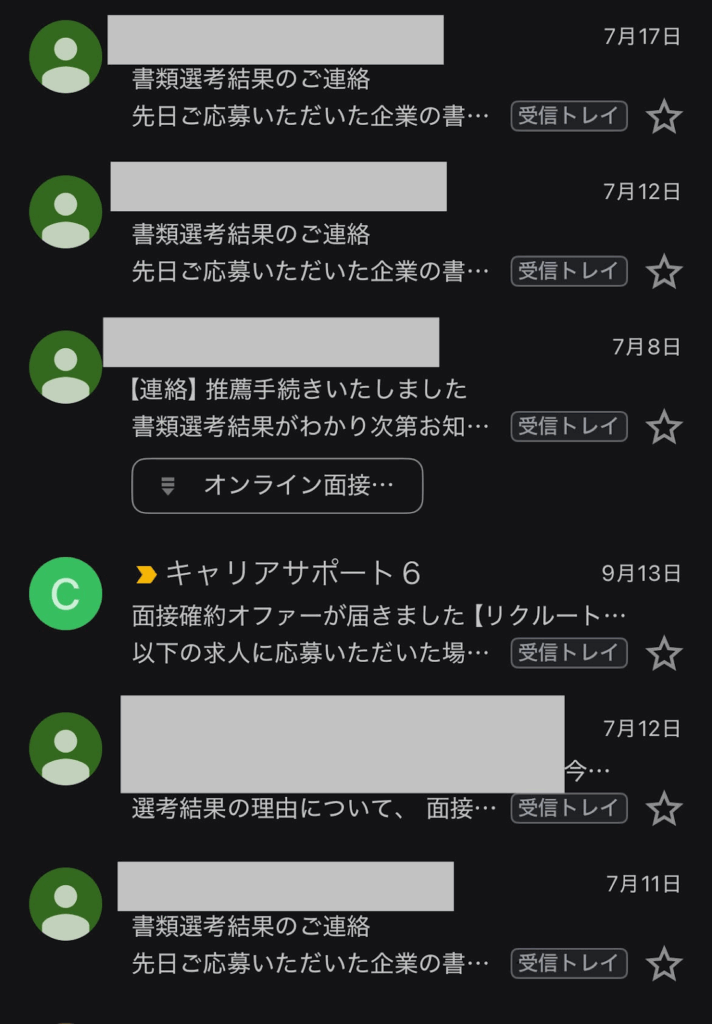Select the キャリアサポート sender avatar
This screenshot has height=1024, width=712.
(66, 593)
